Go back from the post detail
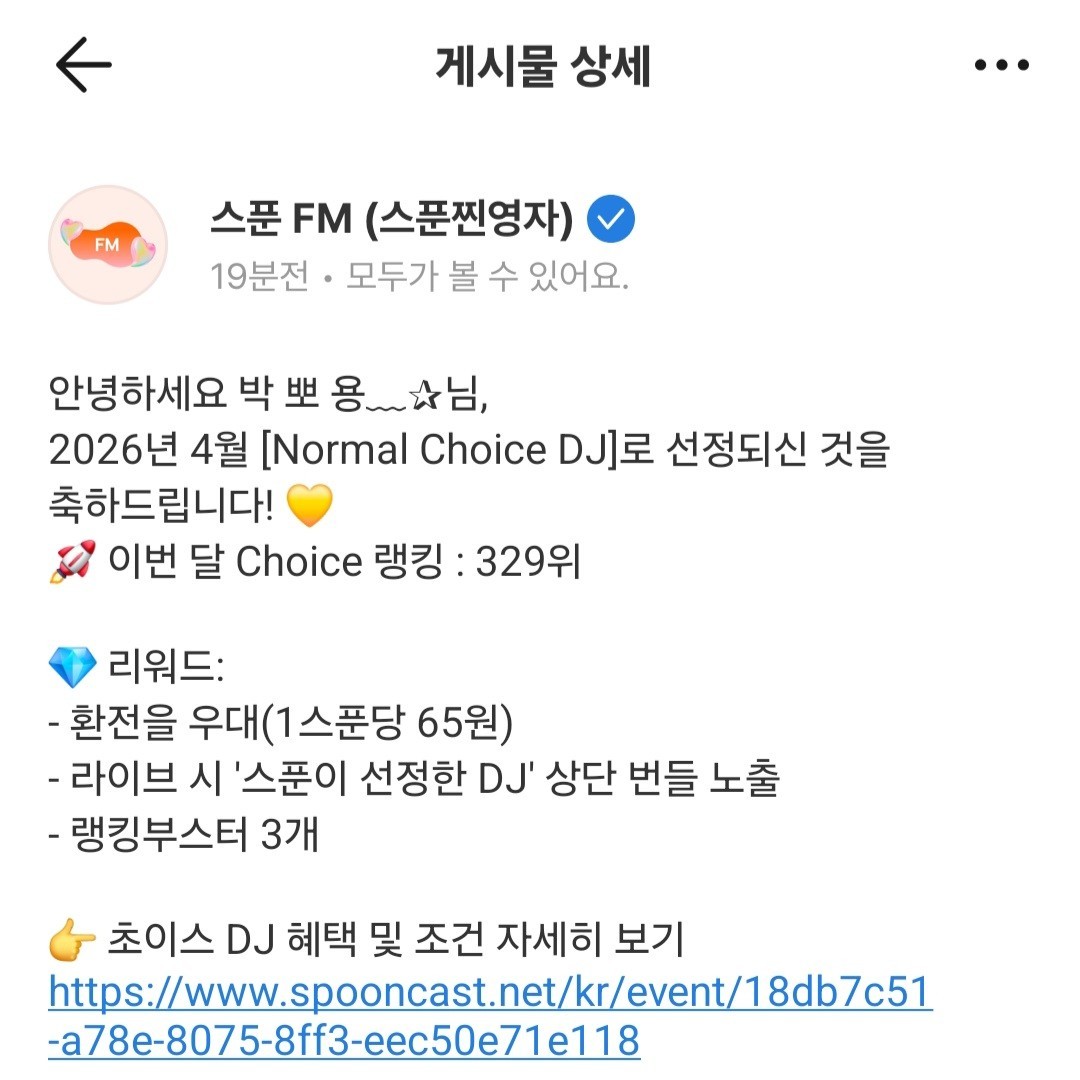 point(83,66)
